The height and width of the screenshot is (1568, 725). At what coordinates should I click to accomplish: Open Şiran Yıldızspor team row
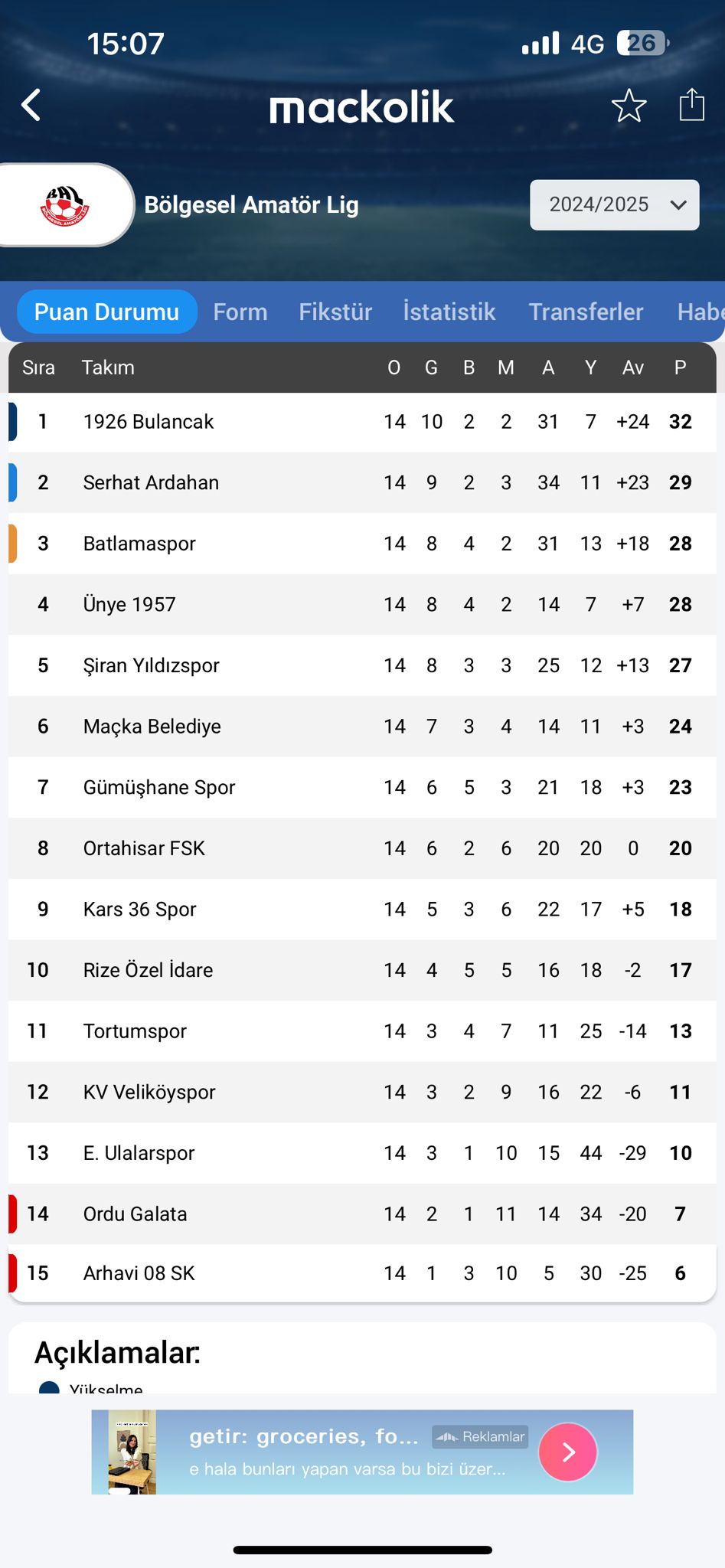[x=362, y=665]
